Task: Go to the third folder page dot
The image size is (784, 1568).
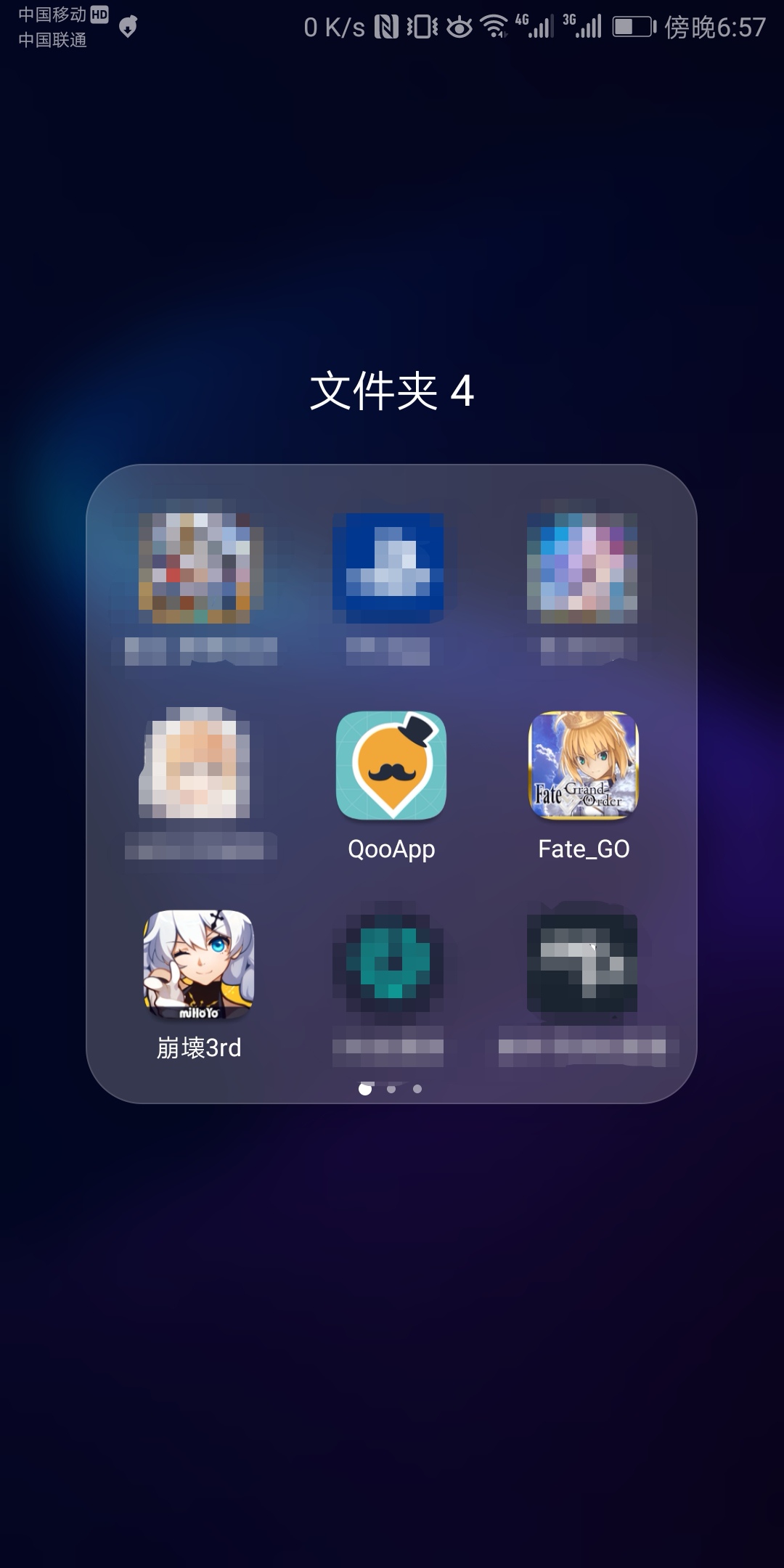Action: click(417, 1089)
